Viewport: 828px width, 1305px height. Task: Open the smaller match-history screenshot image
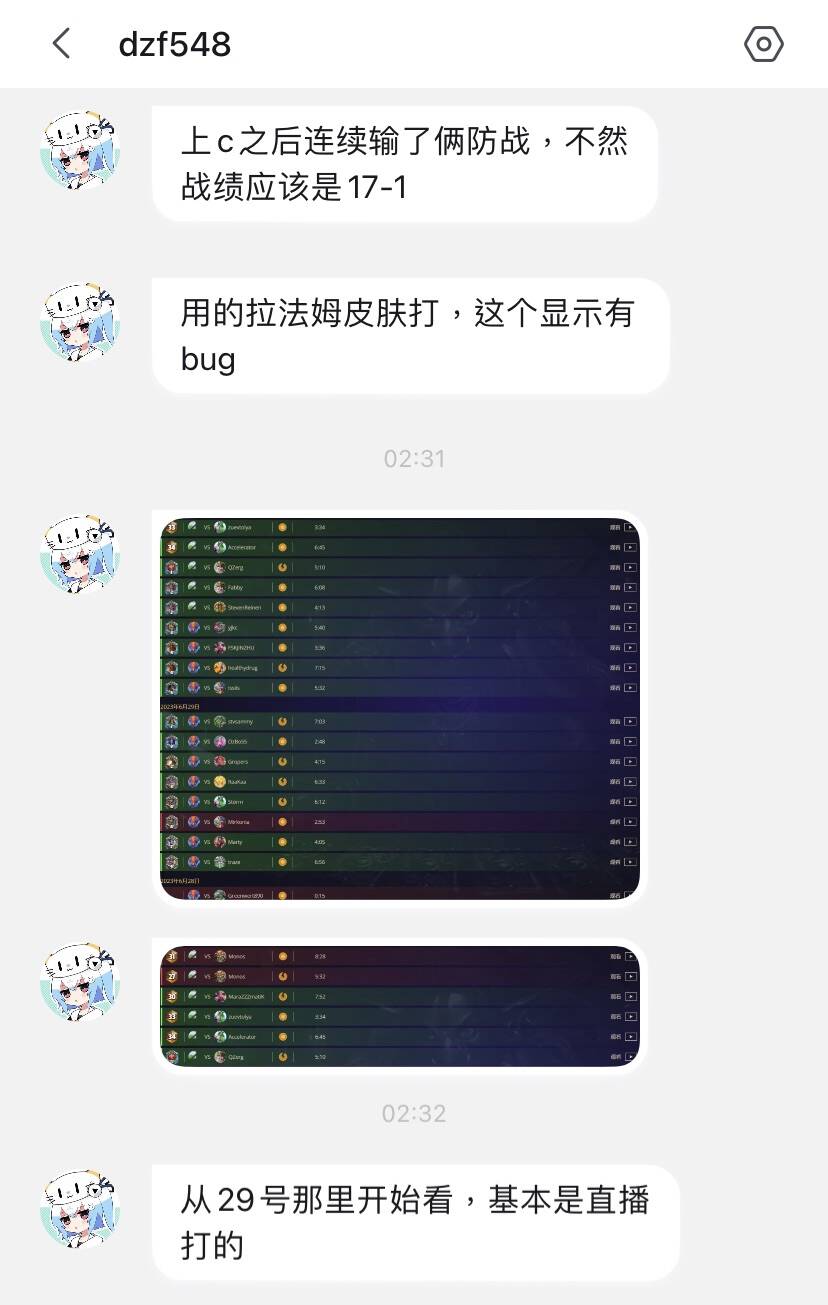[x=400, y=1006]
